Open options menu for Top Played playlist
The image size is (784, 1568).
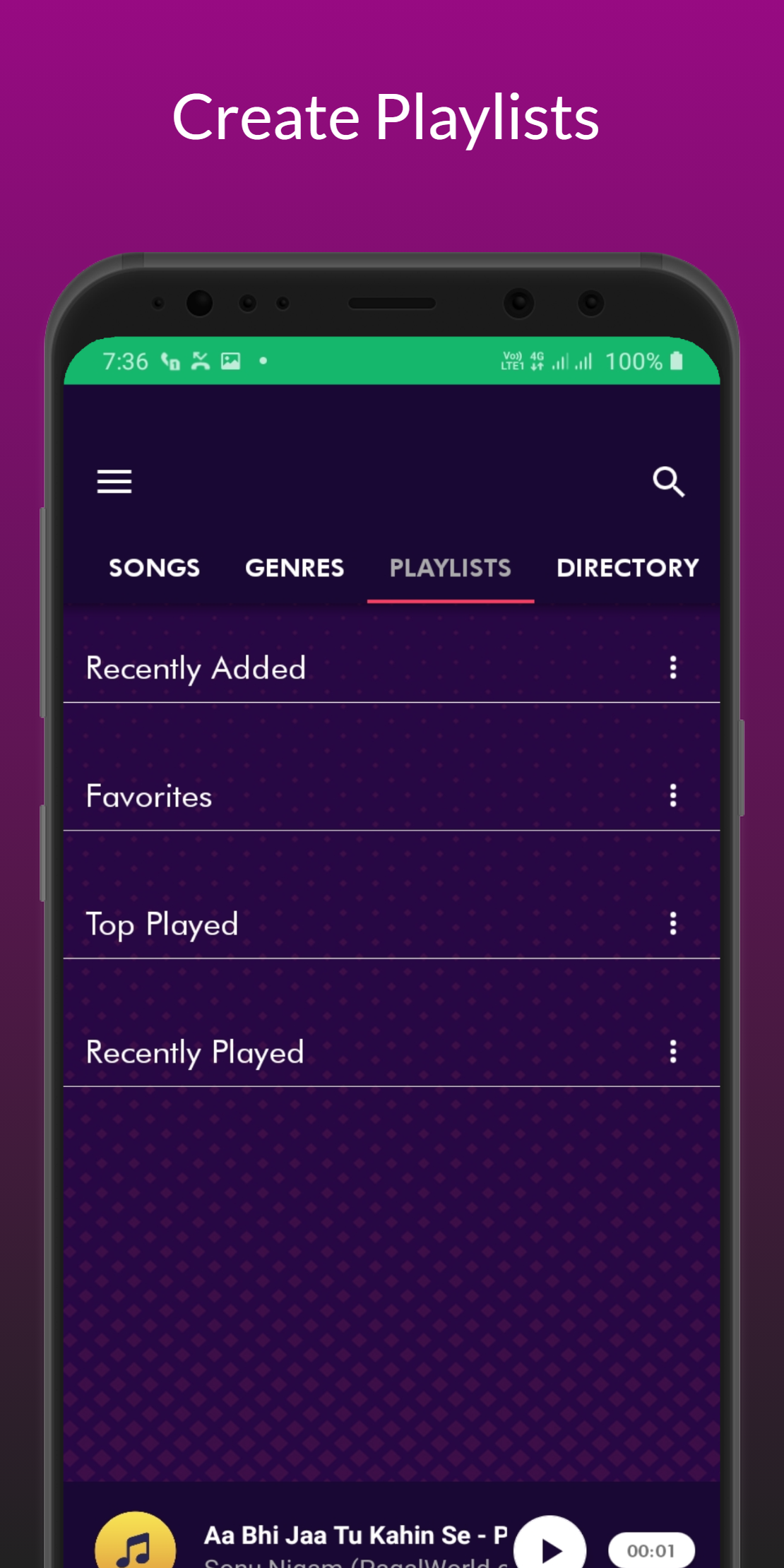pyautogui.click(x=673, y=923)
